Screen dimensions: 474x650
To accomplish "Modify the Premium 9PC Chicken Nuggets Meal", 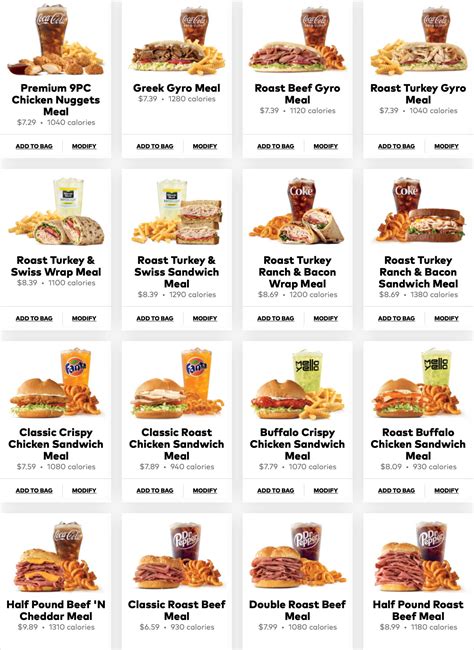I will pos(84,146).
